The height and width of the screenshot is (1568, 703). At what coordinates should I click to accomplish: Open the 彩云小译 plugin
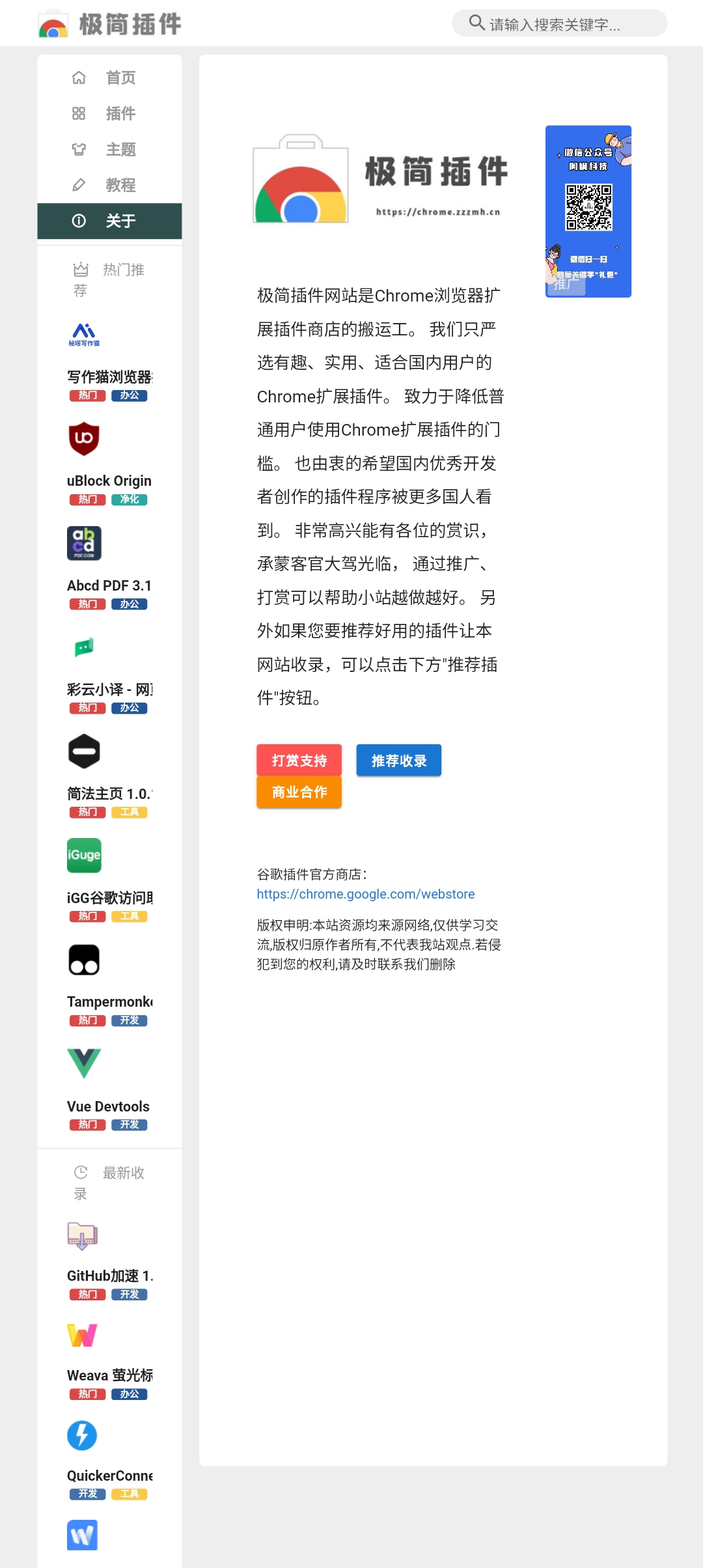(x=109, y=690)
